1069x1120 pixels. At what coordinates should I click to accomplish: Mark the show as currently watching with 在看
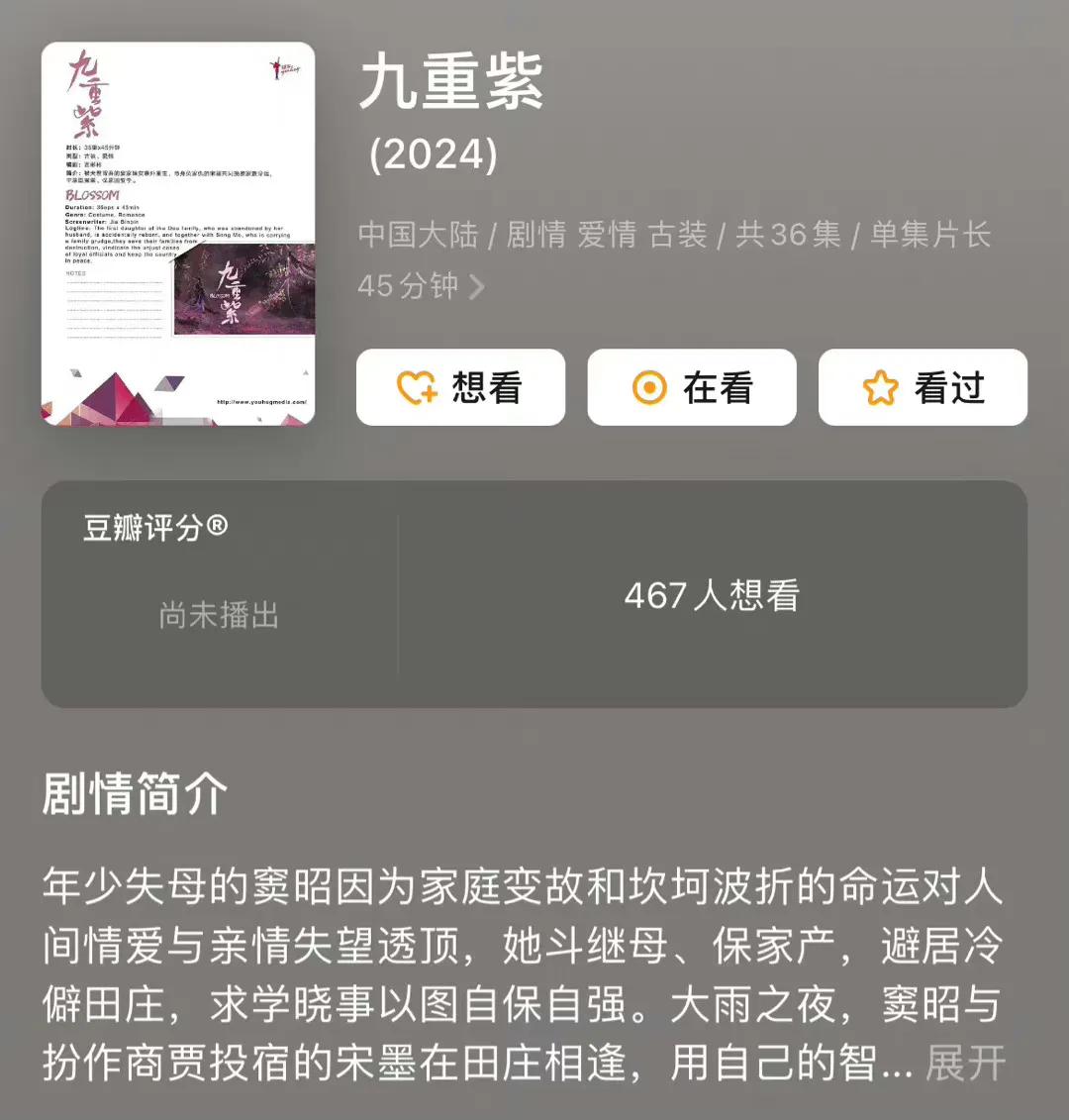click(x=692, y=388)
